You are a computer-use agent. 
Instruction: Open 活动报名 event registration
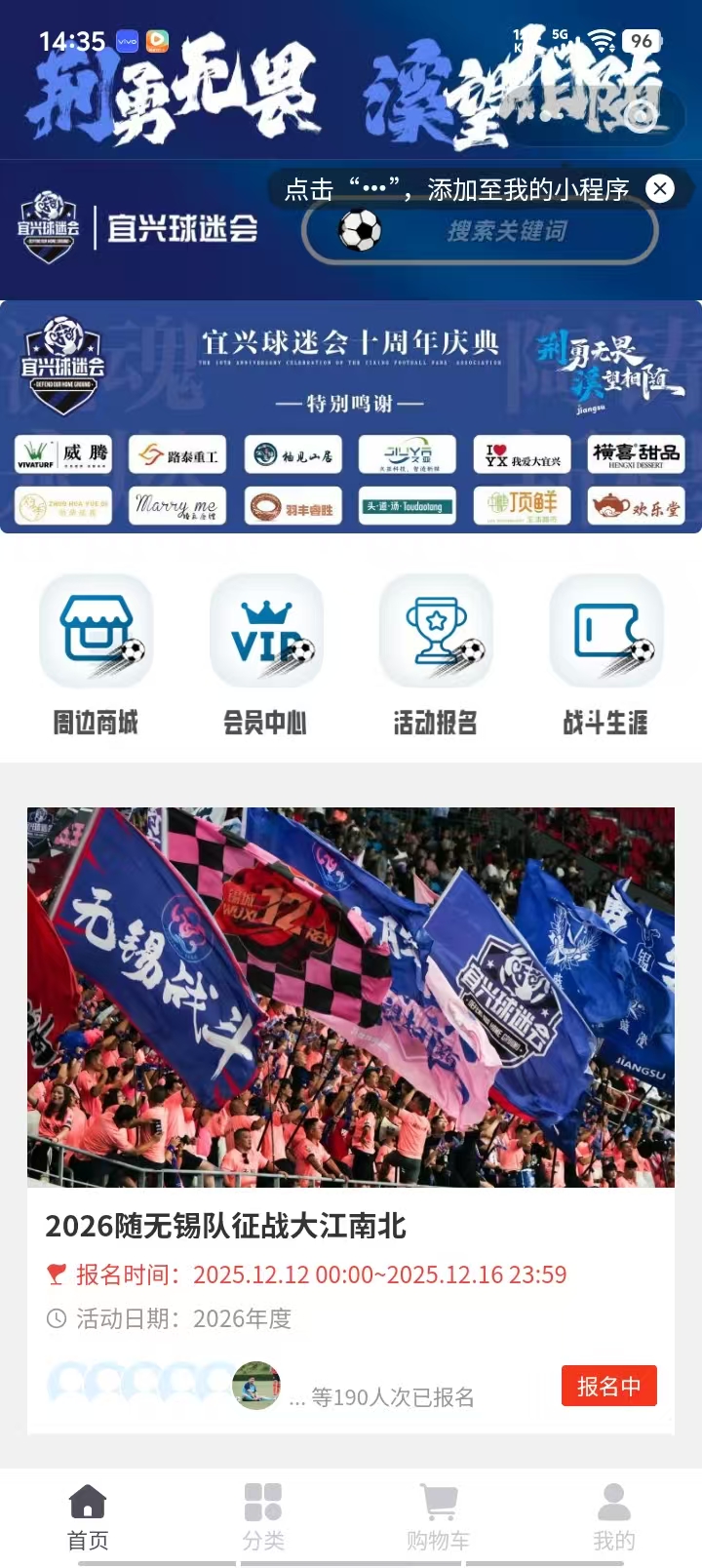pyautogui.click(x=435, y=653)
